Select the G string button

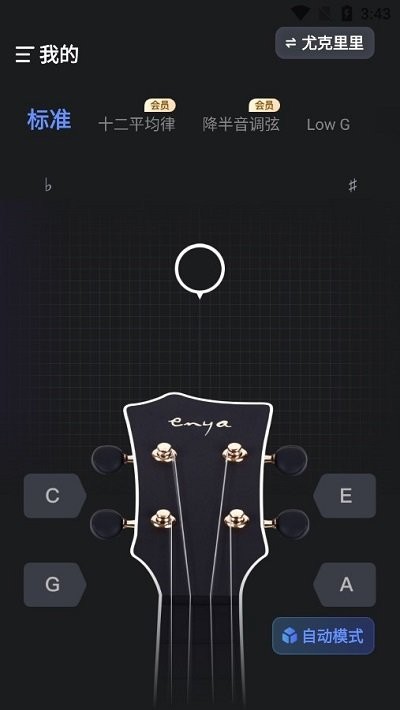point(55,585)
